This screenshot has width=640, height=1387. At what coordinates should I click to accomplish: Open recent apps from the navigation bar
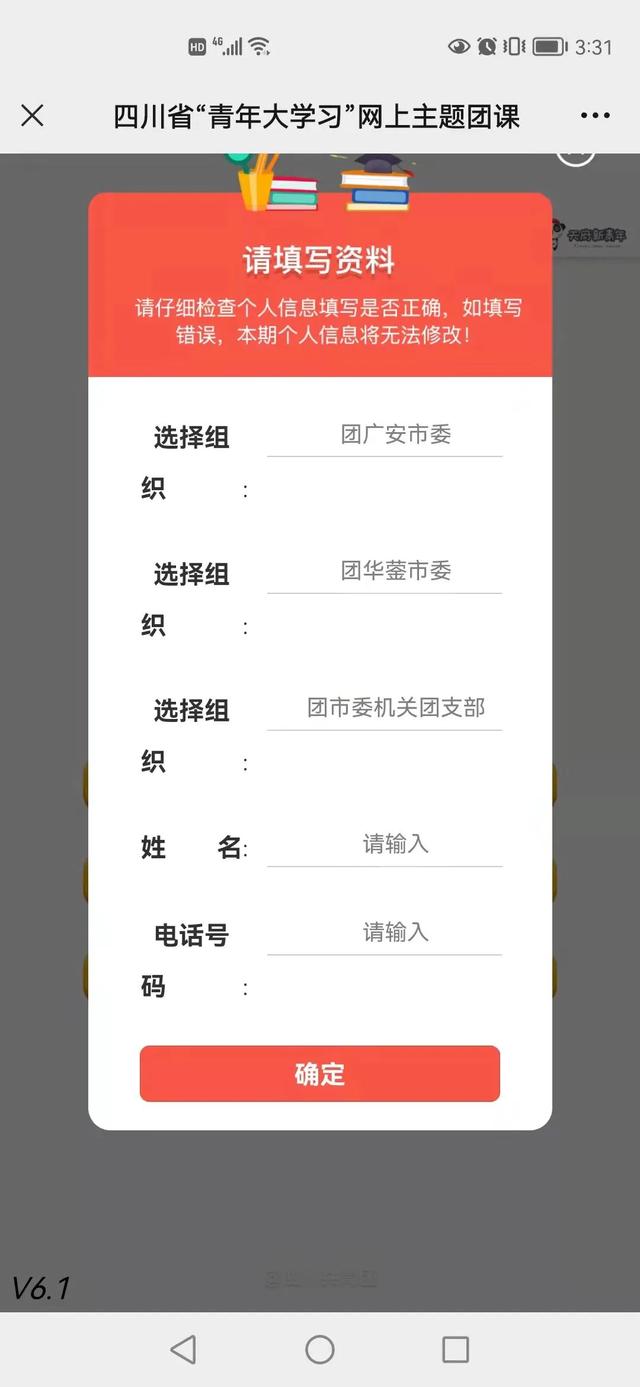(455, 1349)
